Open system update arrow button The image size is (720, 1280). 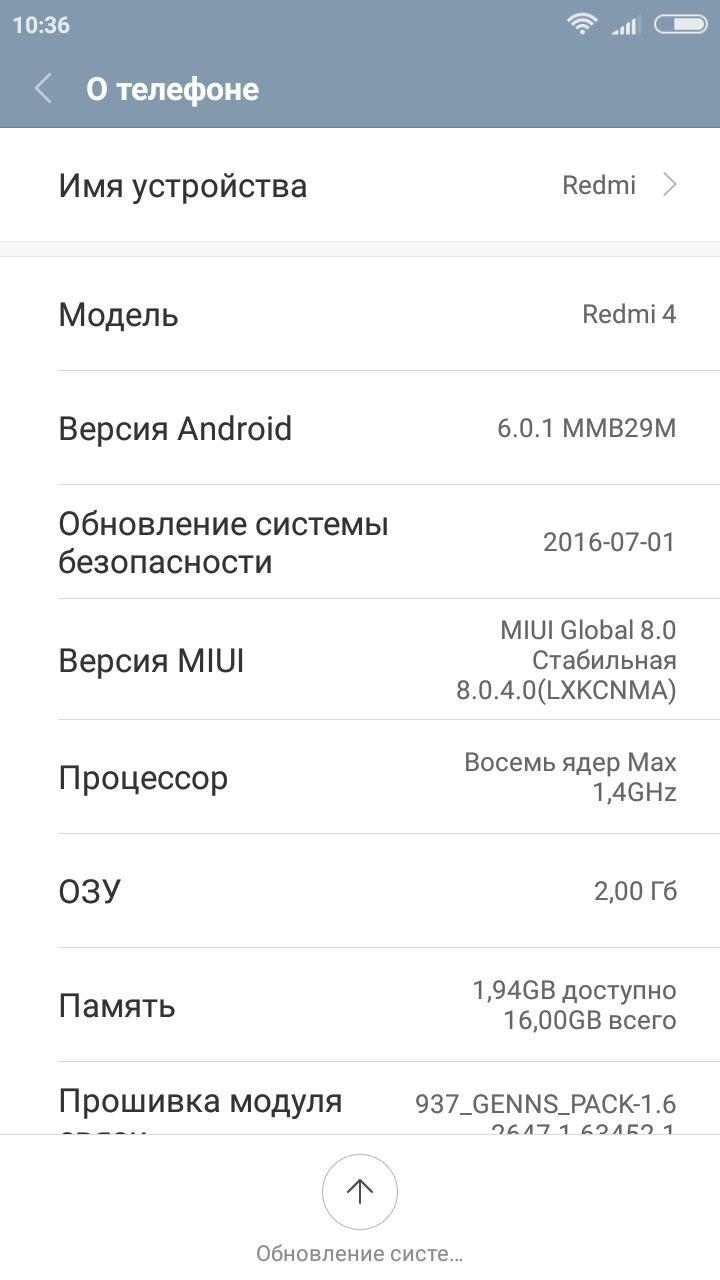coord(360,1191)
